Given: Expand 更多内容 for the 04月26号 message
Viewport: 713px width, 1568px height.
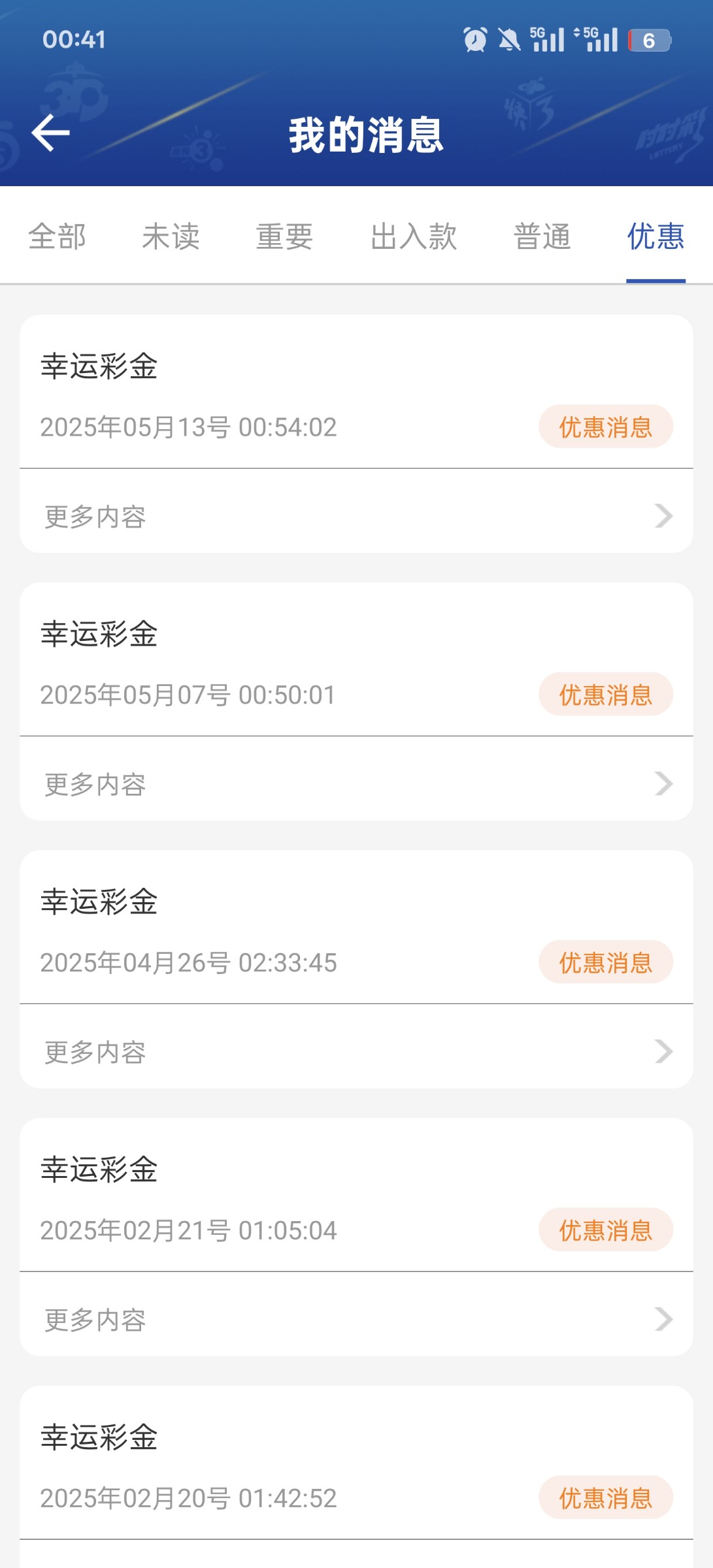Looking at the screenshot, I should coord(356,1052).
